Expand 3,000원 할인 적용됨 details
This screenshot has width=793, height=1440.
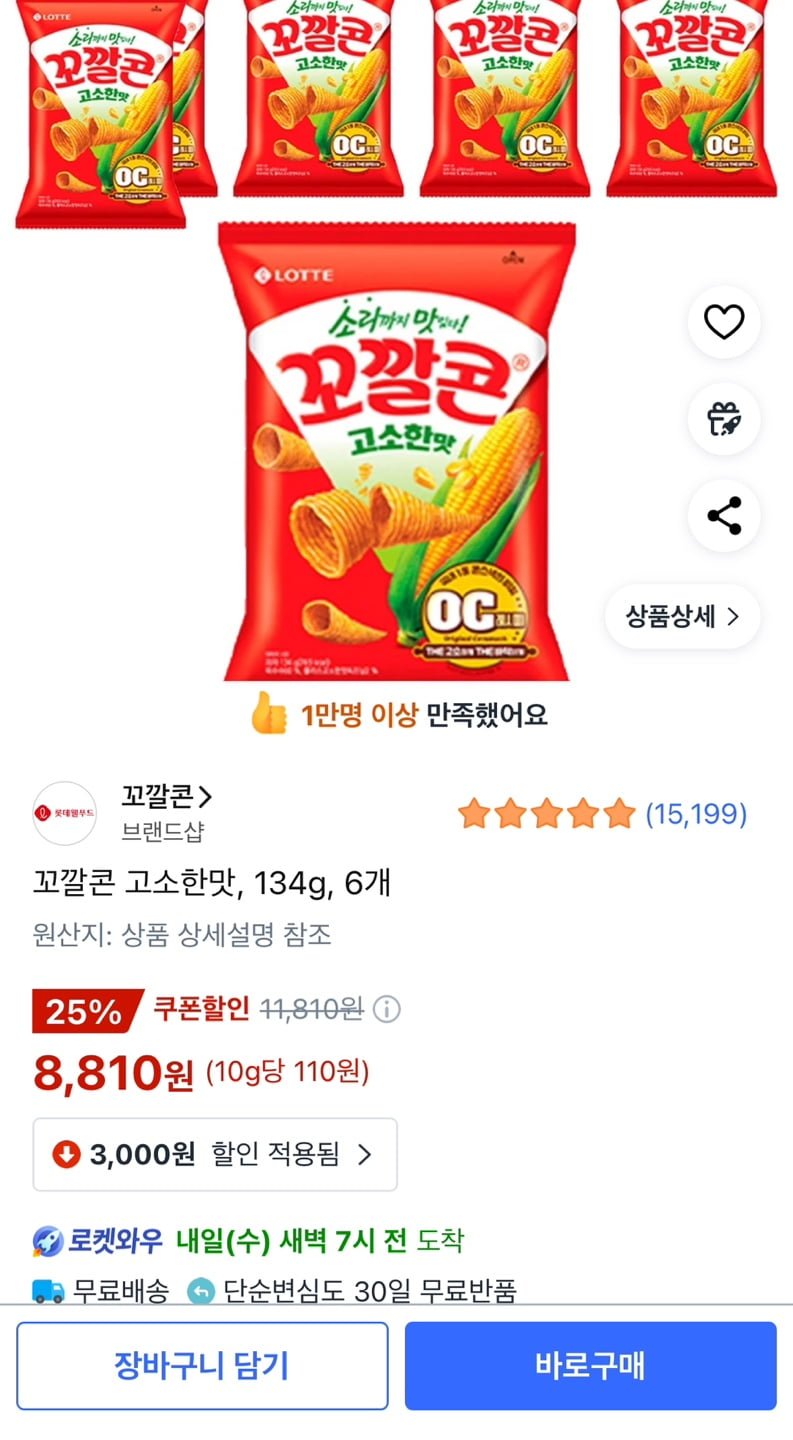[215, 1154]
